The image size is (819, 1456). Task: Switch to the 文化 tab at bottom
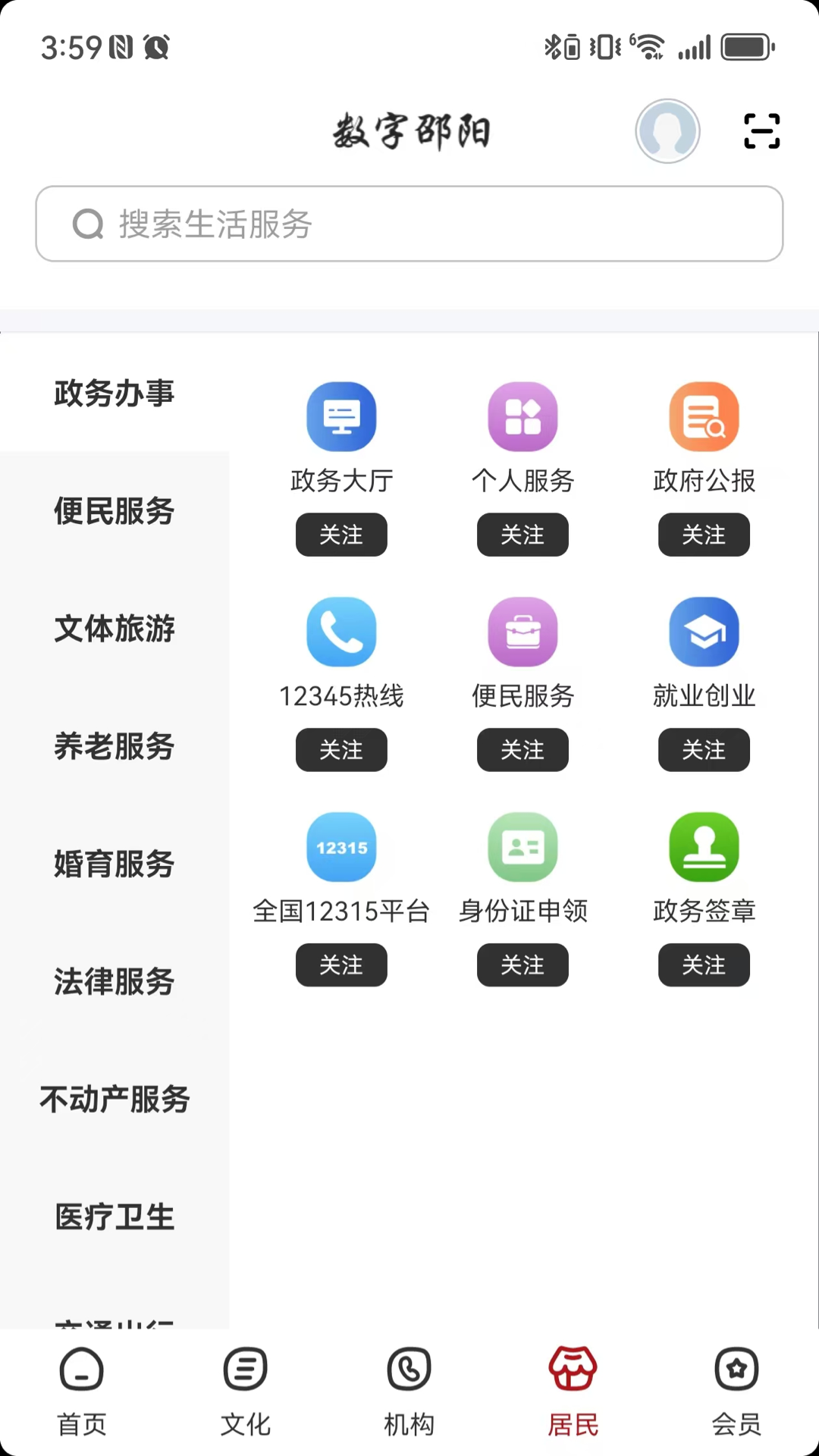click(245, 1388)
